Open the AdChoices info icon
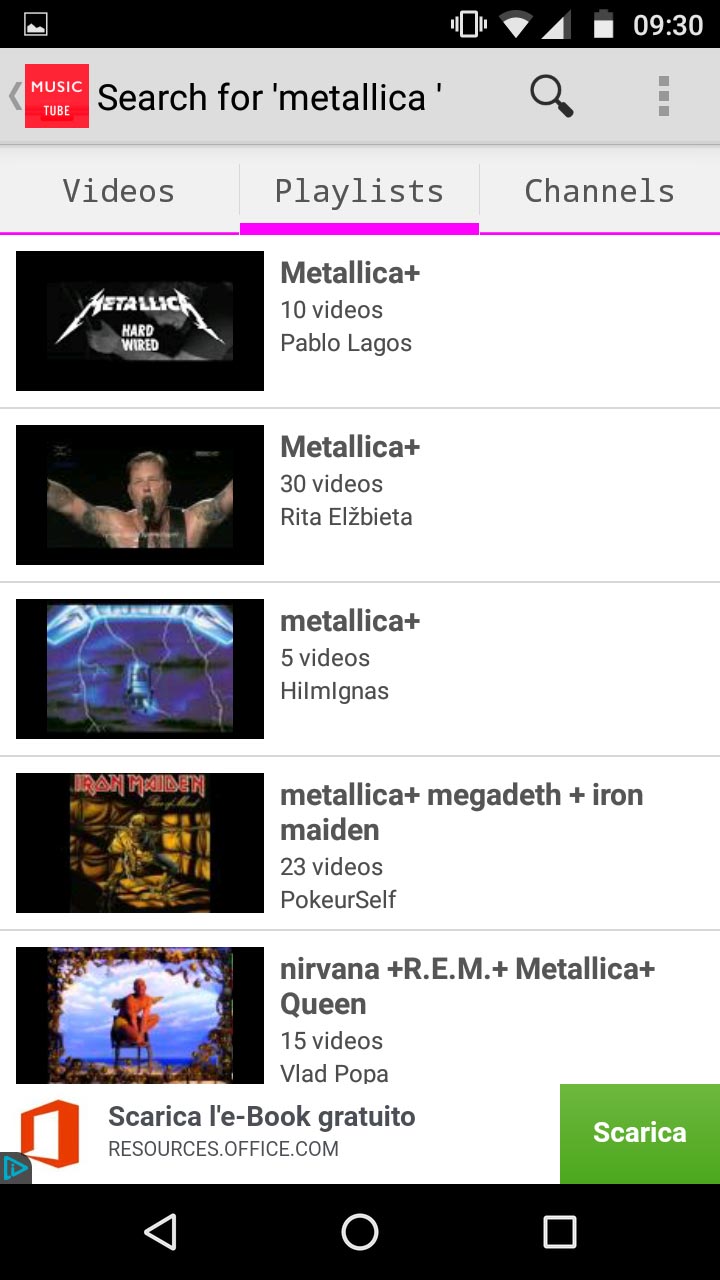 [14, 1168]
